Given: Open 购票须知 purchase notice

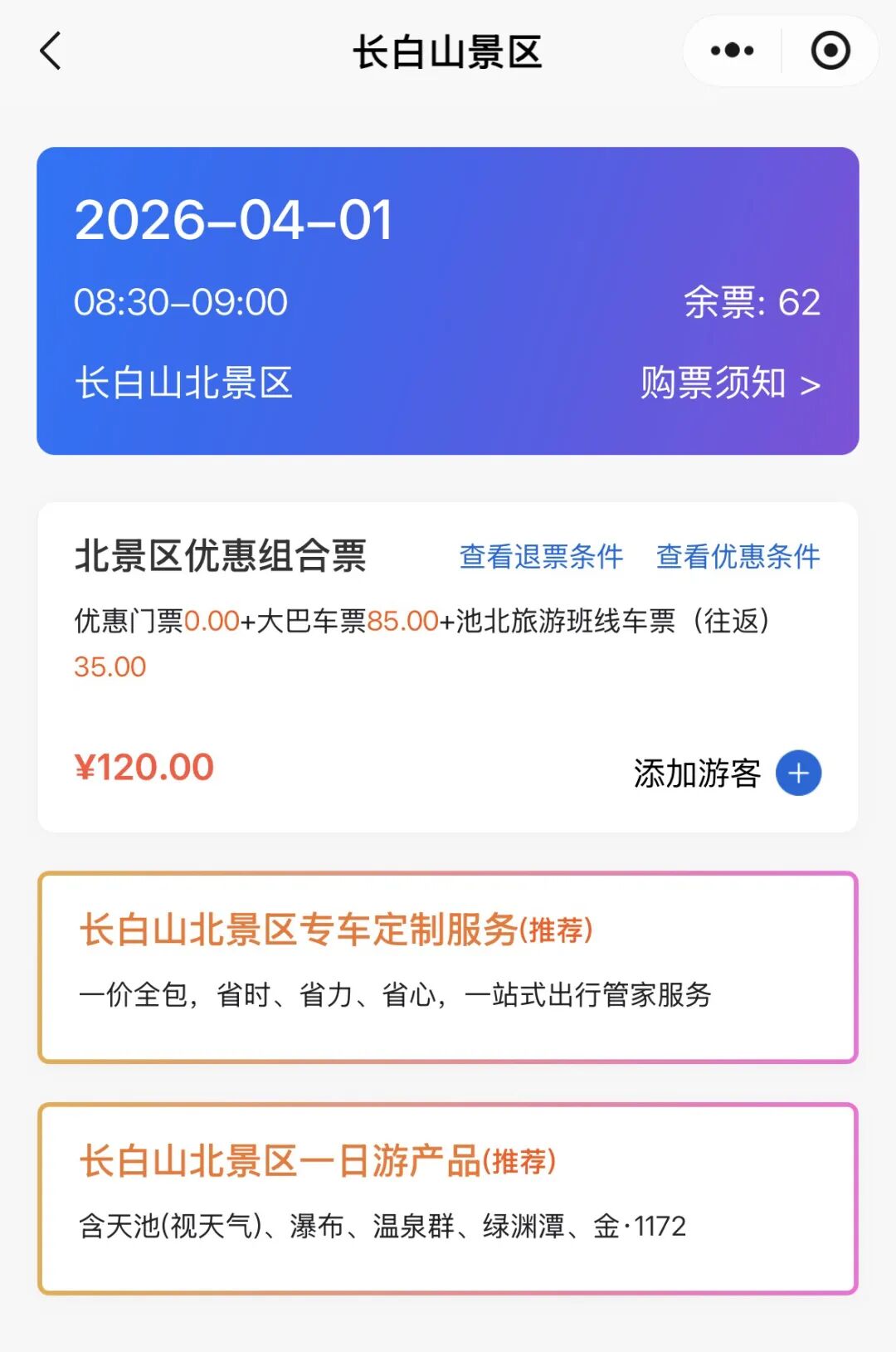Looking at the screenshot, I should click(x=729, y=383).
